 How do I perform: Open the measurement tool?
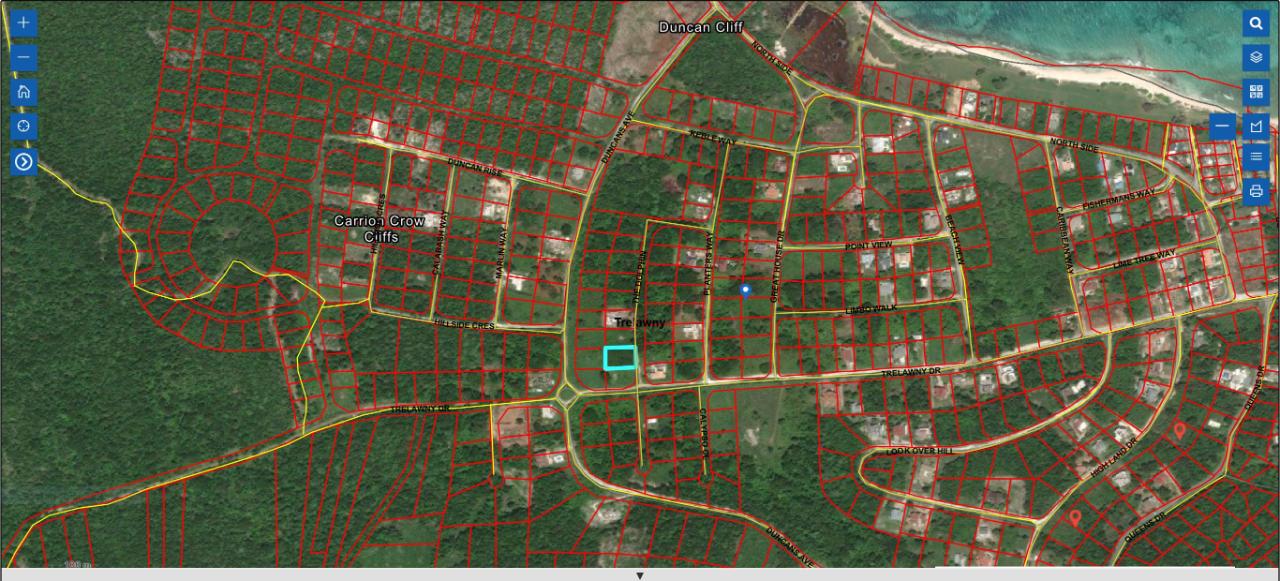coord(1256,127)
